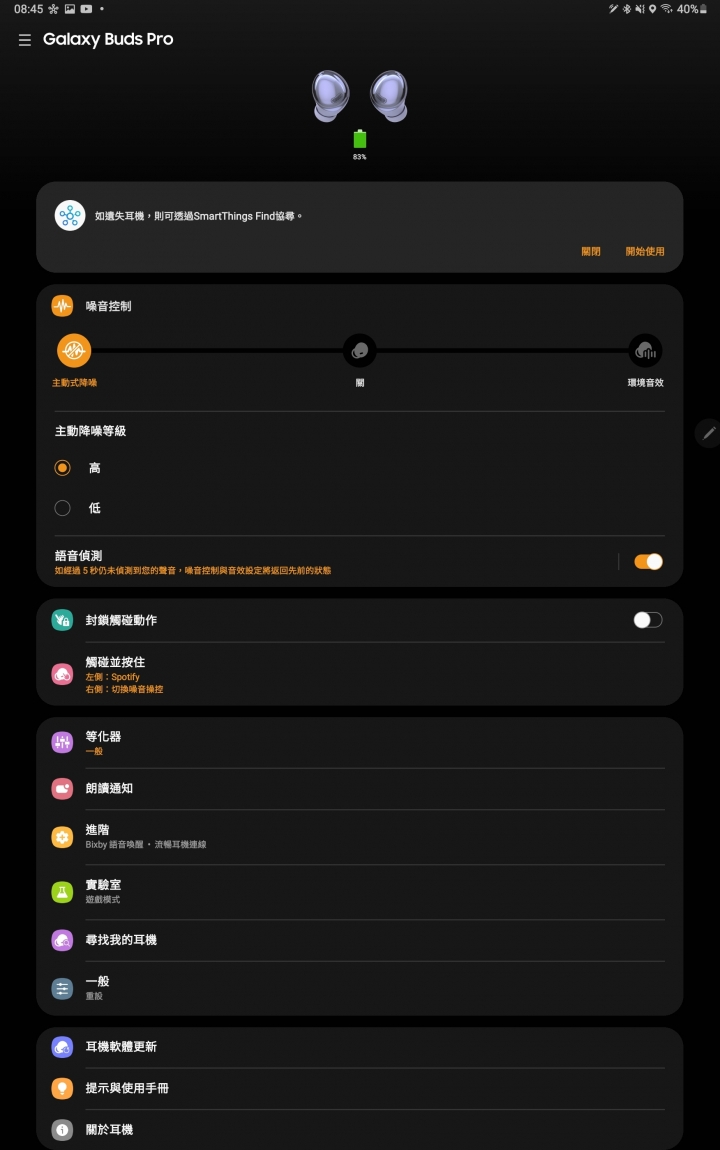
Task: Enable 封鎖觸碰動作 switch
Action: tap(647, 620)
